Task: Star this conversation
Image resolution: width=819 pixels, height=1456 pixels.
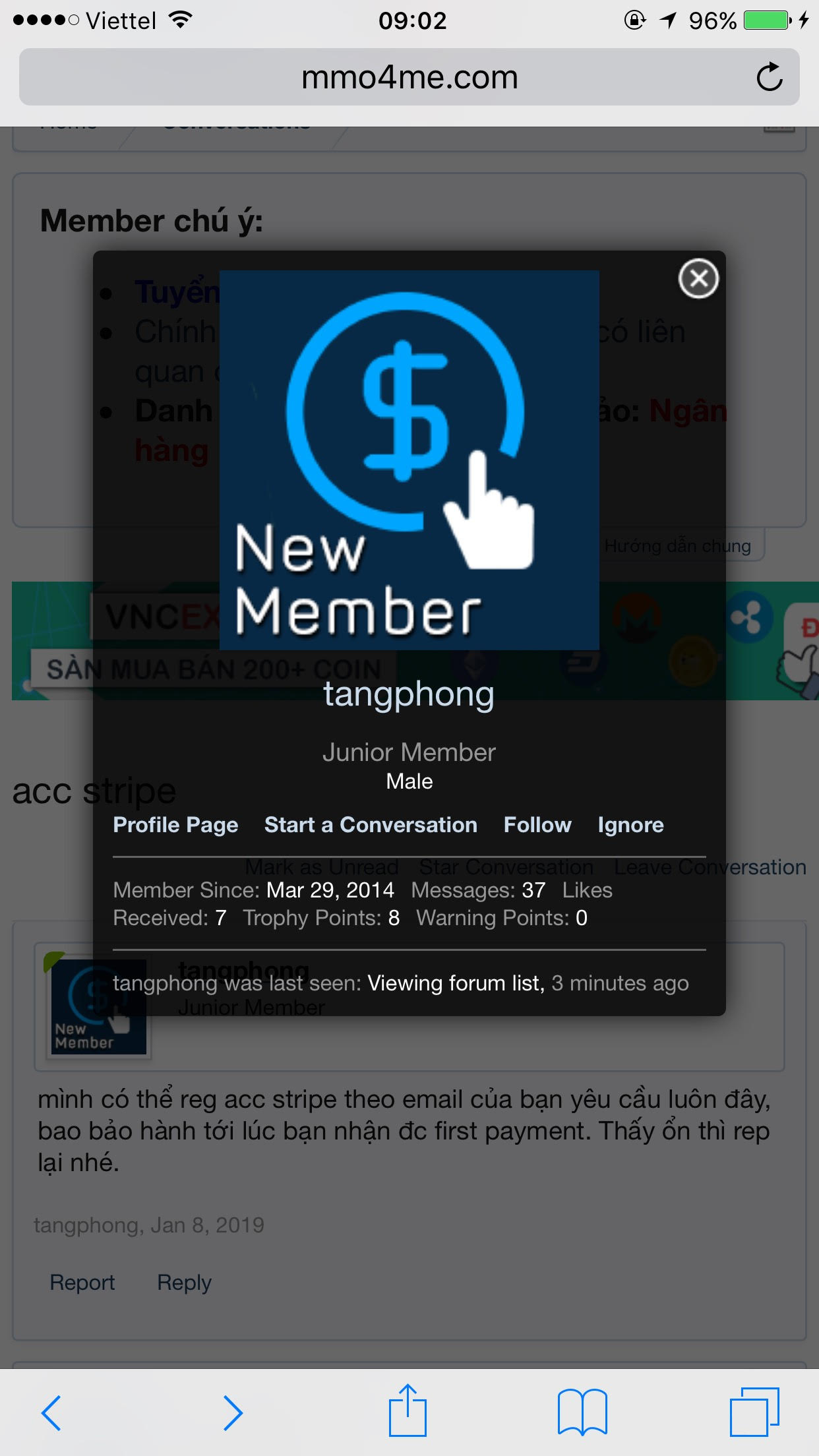Action: pyautogui.click(x=506, y=866)
